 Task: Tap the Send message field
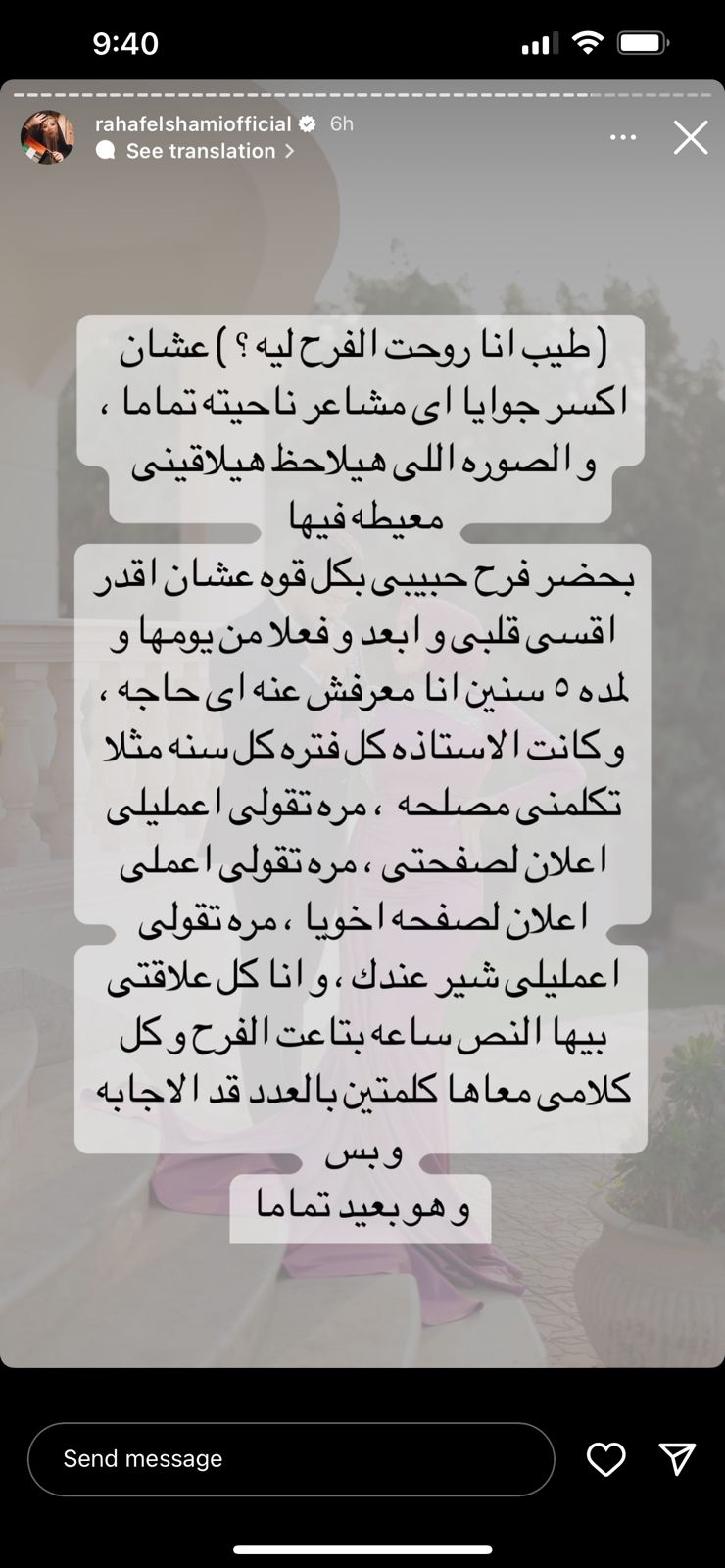tap(291, 1459)
